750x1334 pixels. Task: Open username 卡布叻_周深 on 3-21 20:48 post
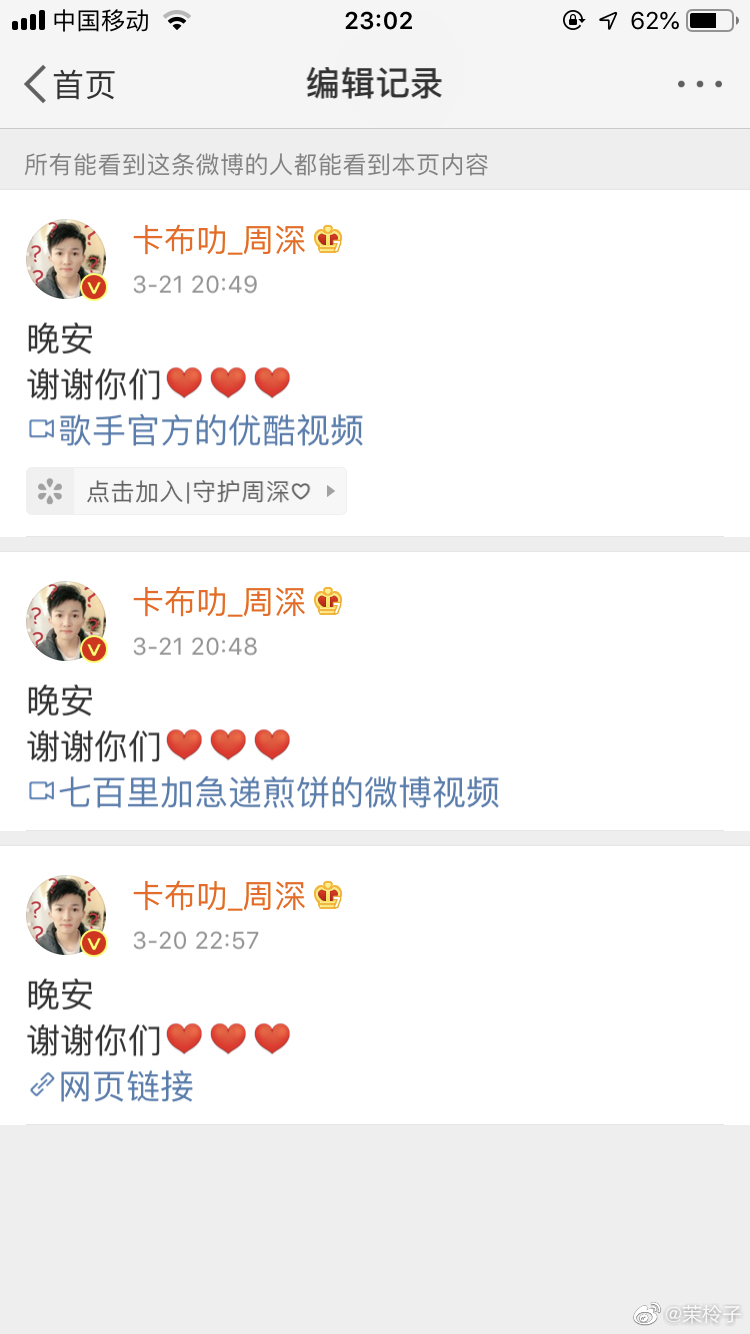[219, 602]
